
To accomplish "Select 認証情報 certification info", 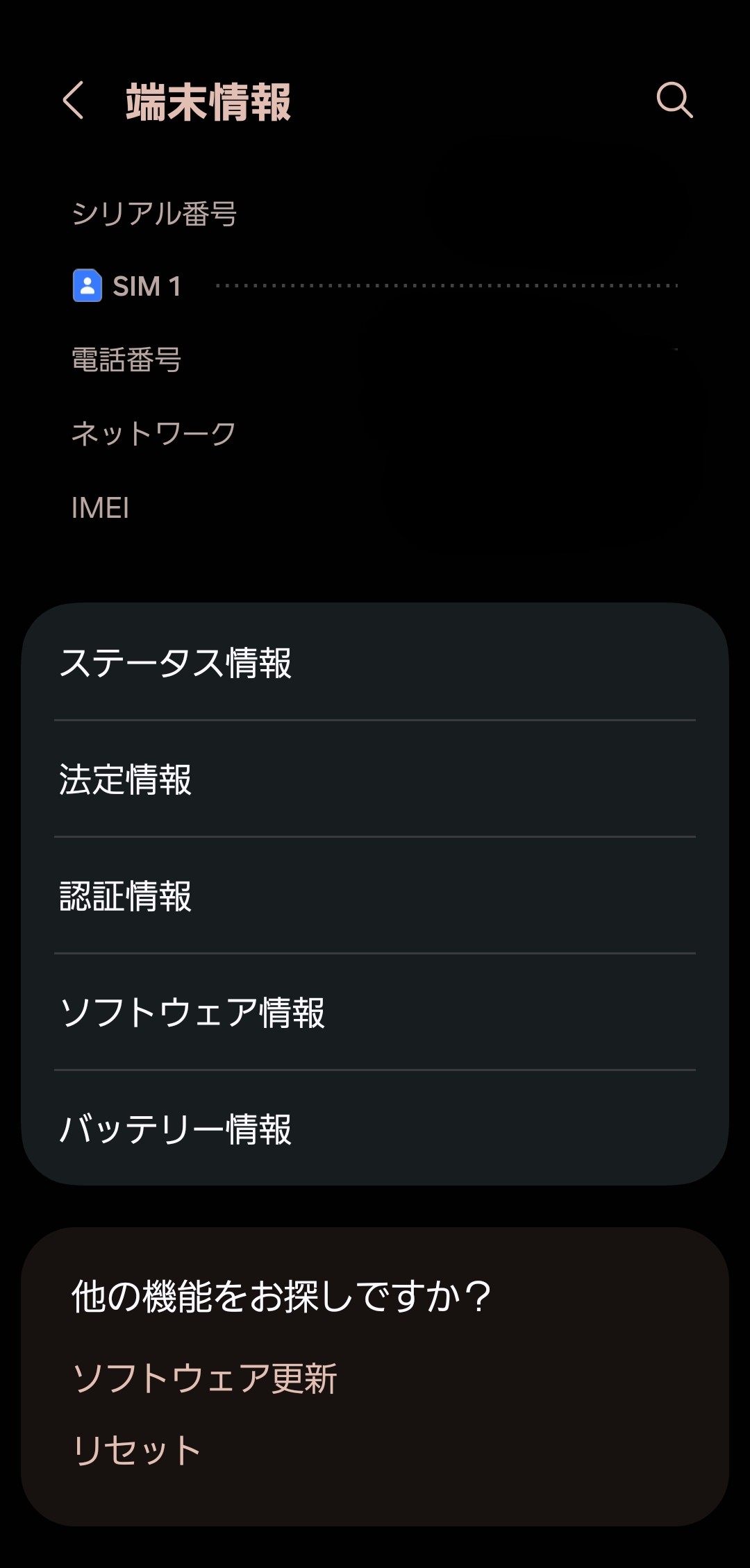I will click(125, 897).
